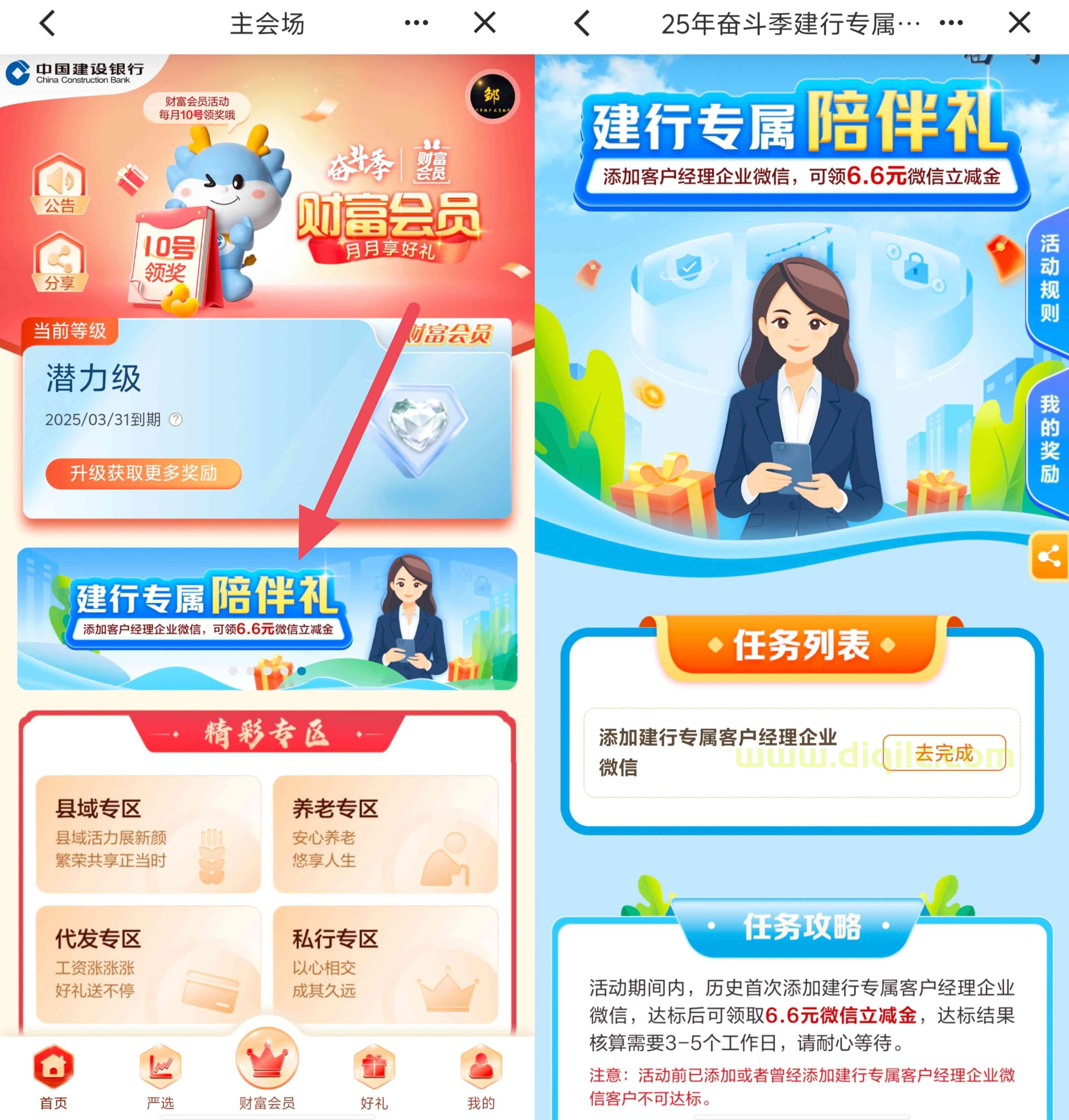The width and height of the screenshot is (1069, 1120).
Task: Go back from the 主会场 page
Action: point(48,24)
